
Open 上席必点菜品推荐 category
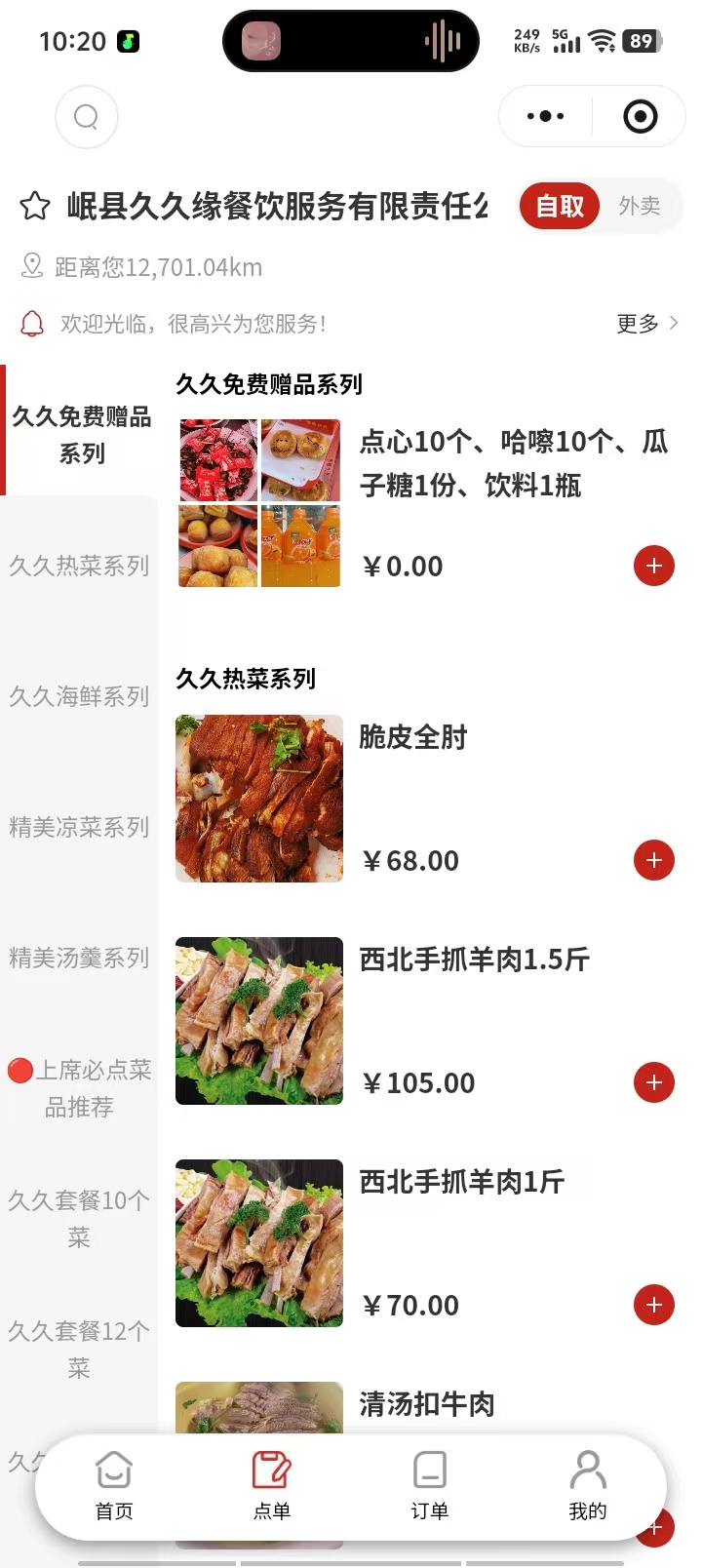point(79,1088)
